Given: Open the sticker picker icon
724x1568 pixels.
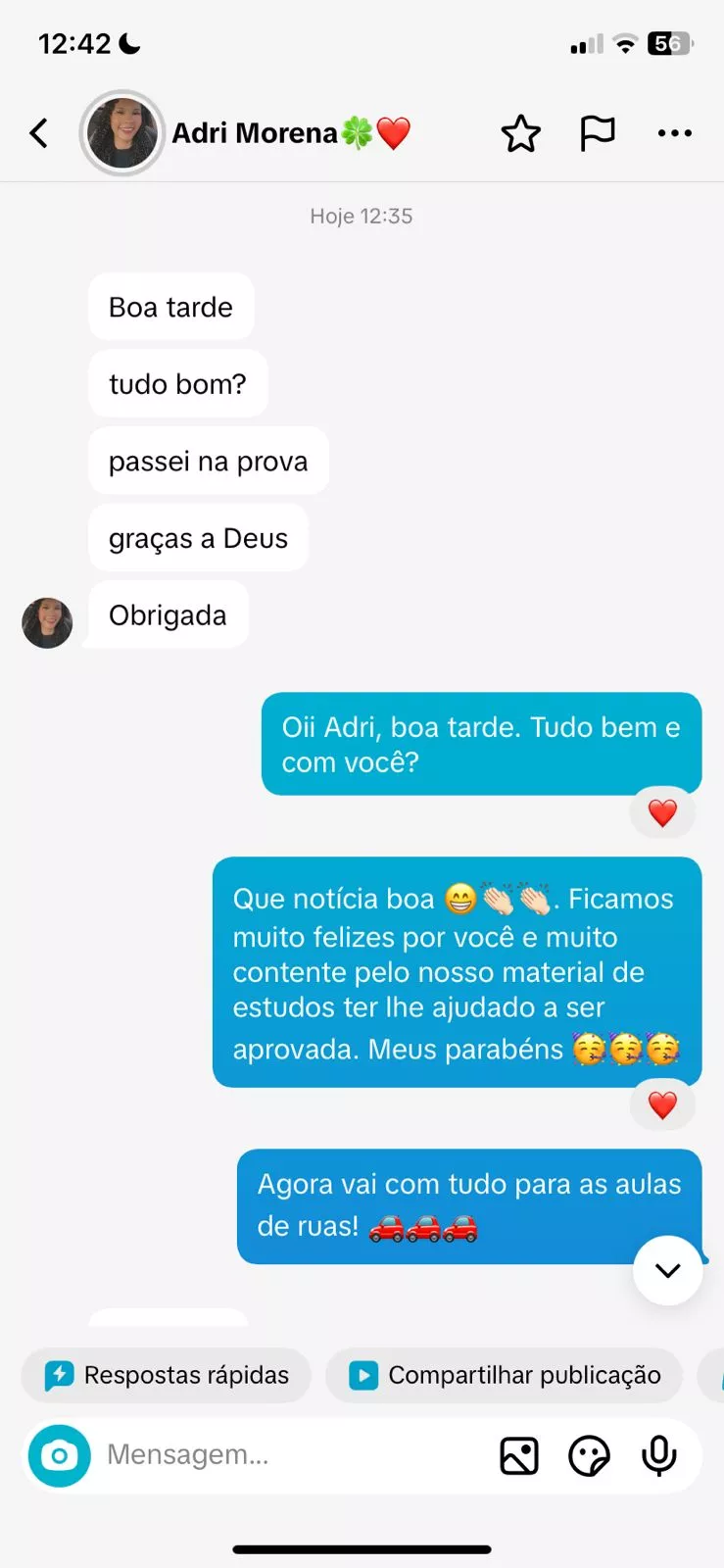Looking at the screenshot, I should [589, 1455].
